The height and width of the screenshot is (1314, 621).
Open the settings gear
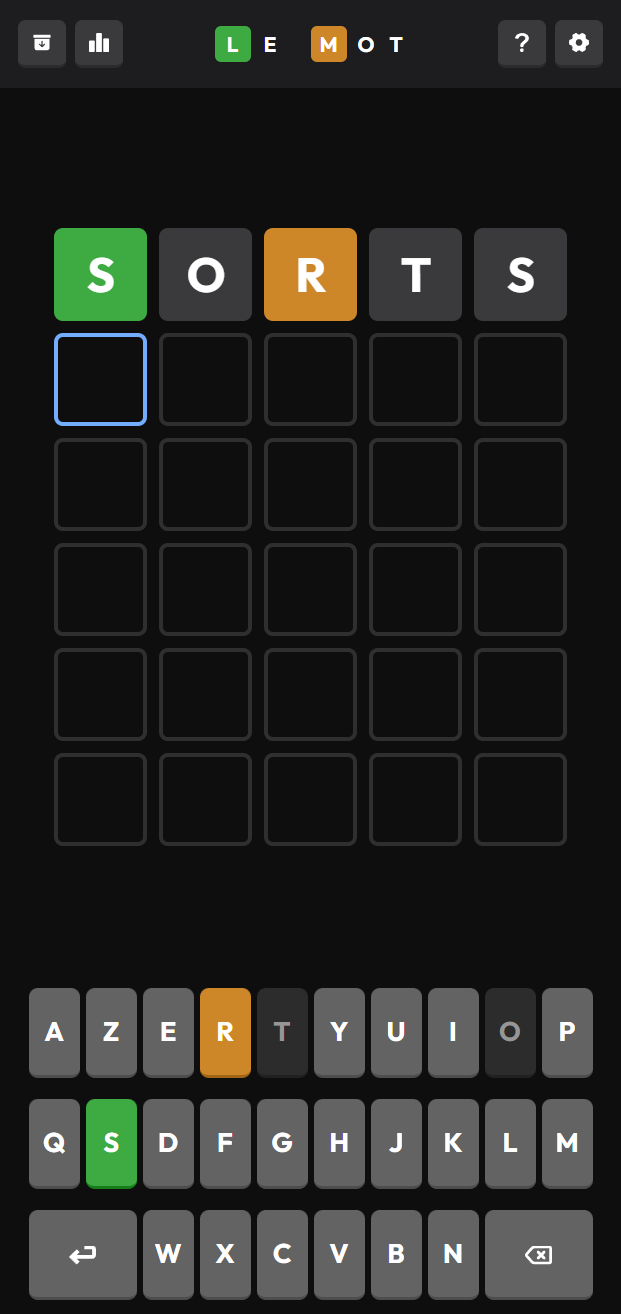point(579,43)
